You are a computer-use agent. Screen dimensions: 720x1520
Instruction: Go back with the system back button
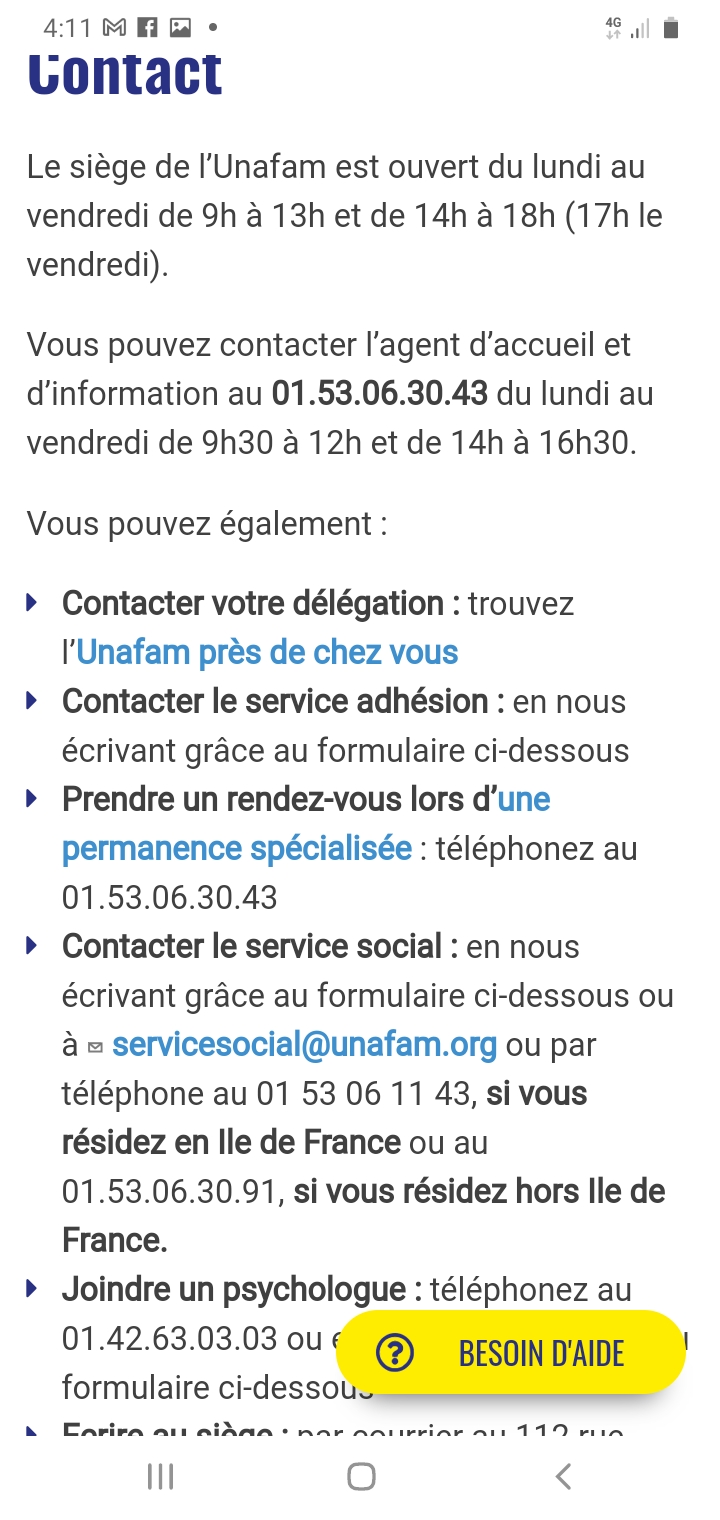pos(563,1476)
